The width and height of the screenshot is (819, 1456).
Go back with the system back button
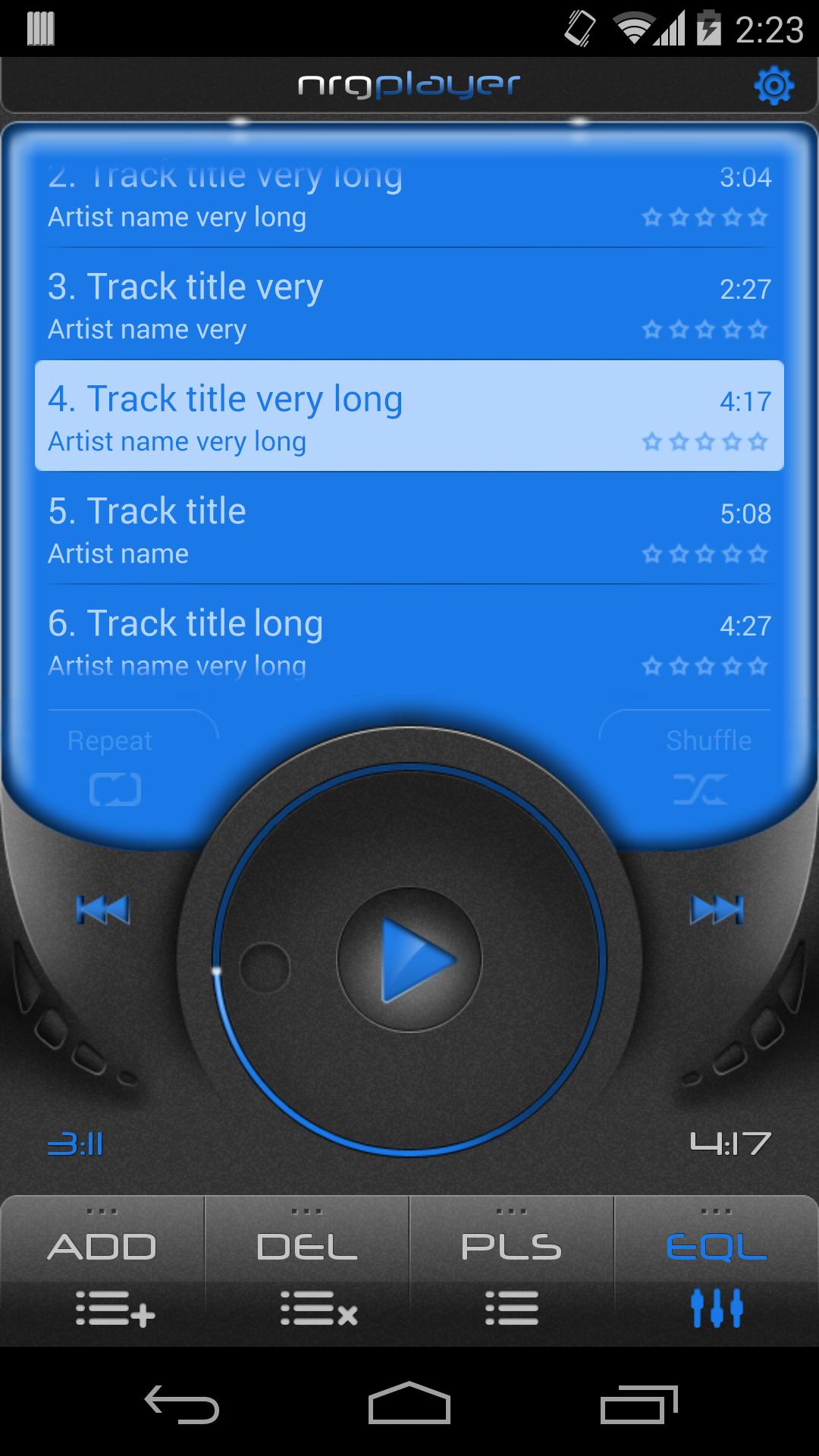pyautogui.click(x=182, y=1404)
